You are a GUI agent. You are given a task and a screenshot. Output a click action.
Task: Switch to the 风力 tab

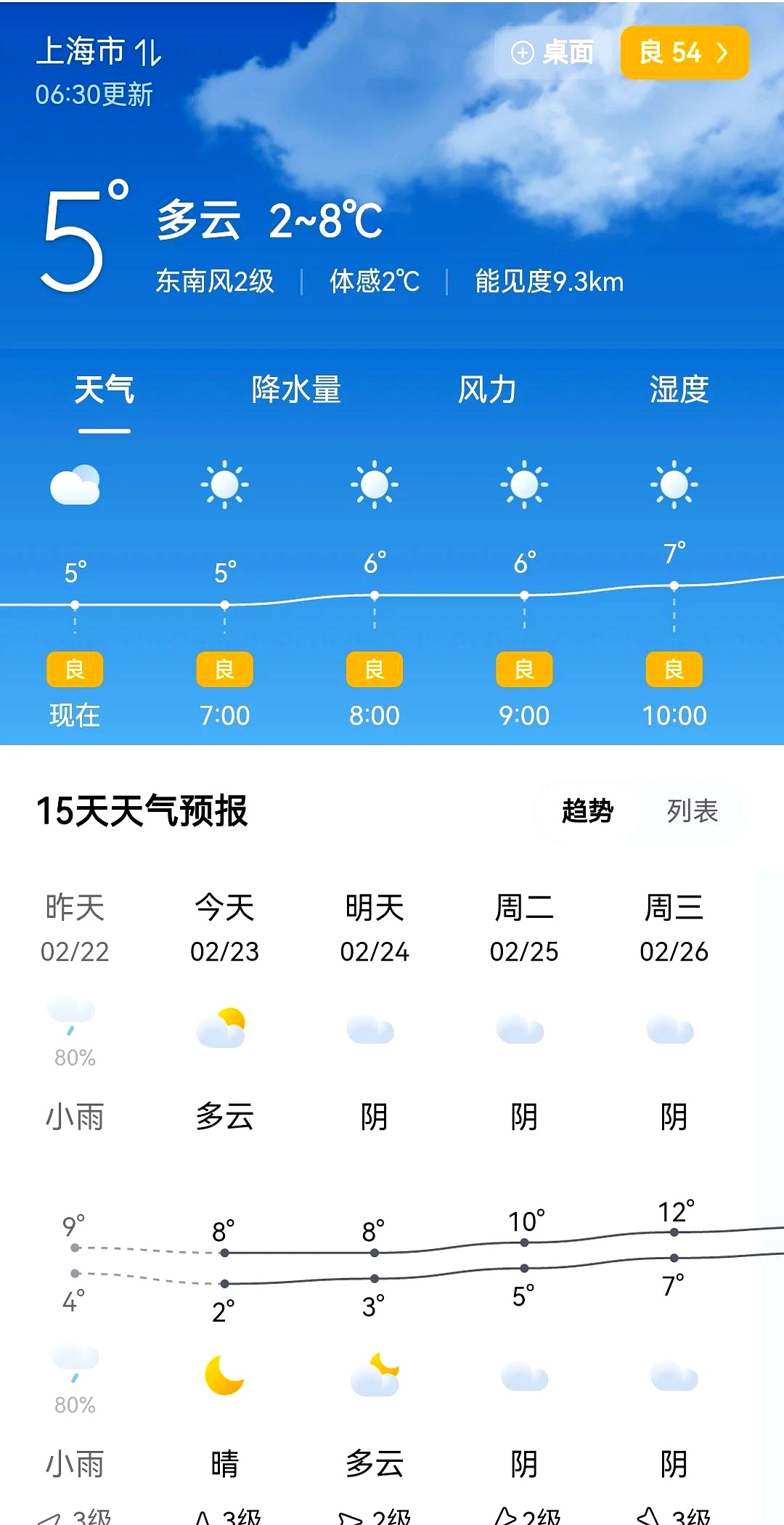click(488, 390)
